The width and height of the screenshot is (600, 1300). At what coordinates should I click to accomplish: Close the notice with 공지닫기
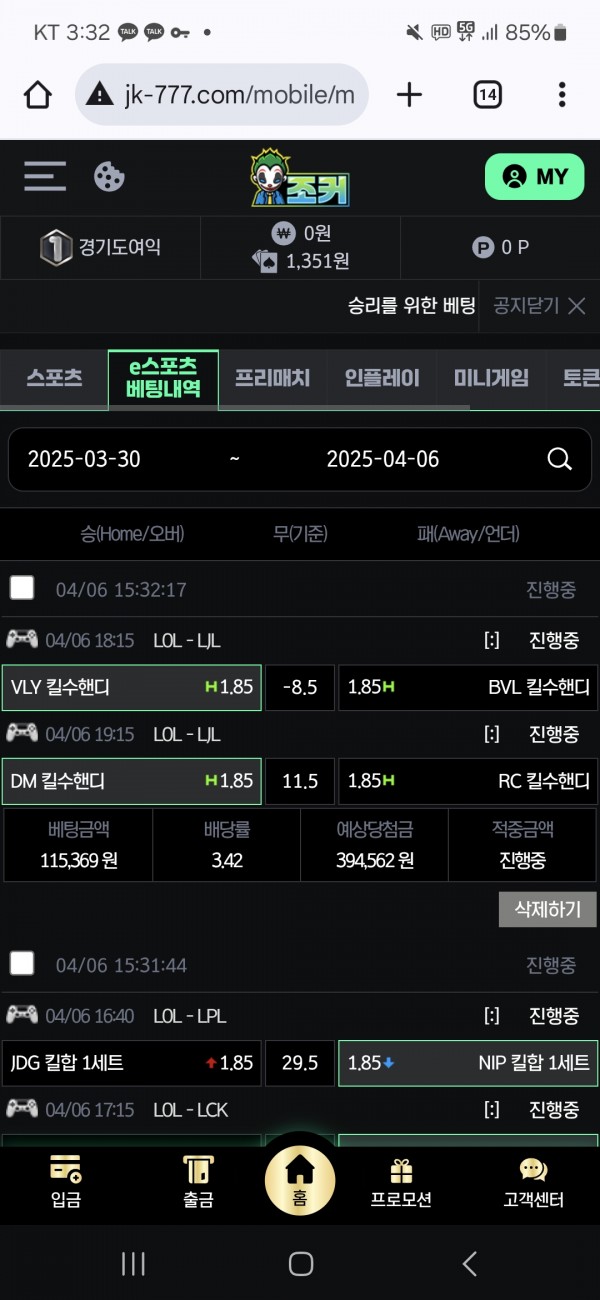(x=539, y=306)
